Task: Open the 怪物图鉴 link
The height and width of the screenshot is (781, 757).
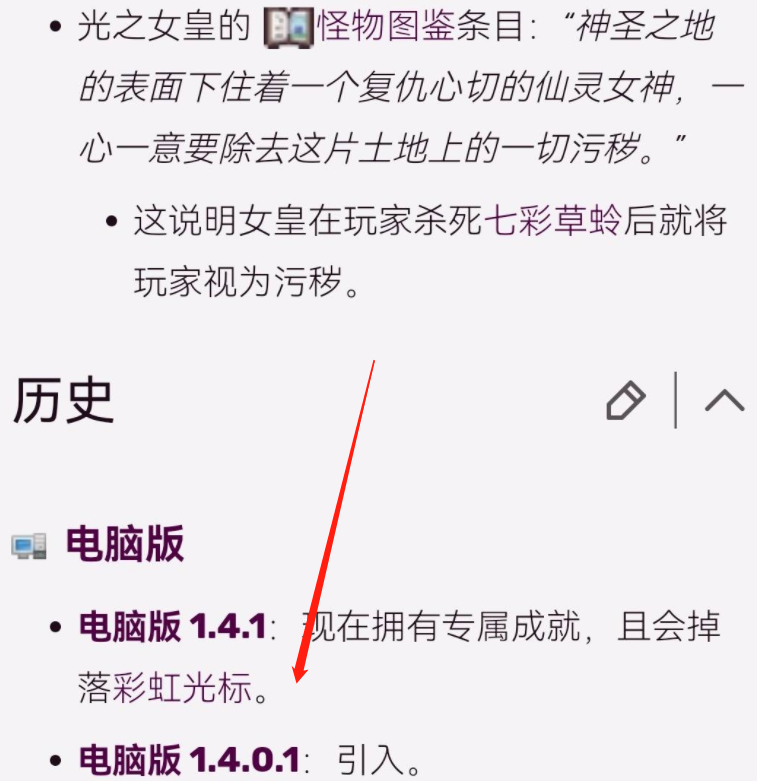Action: (386, 26)
